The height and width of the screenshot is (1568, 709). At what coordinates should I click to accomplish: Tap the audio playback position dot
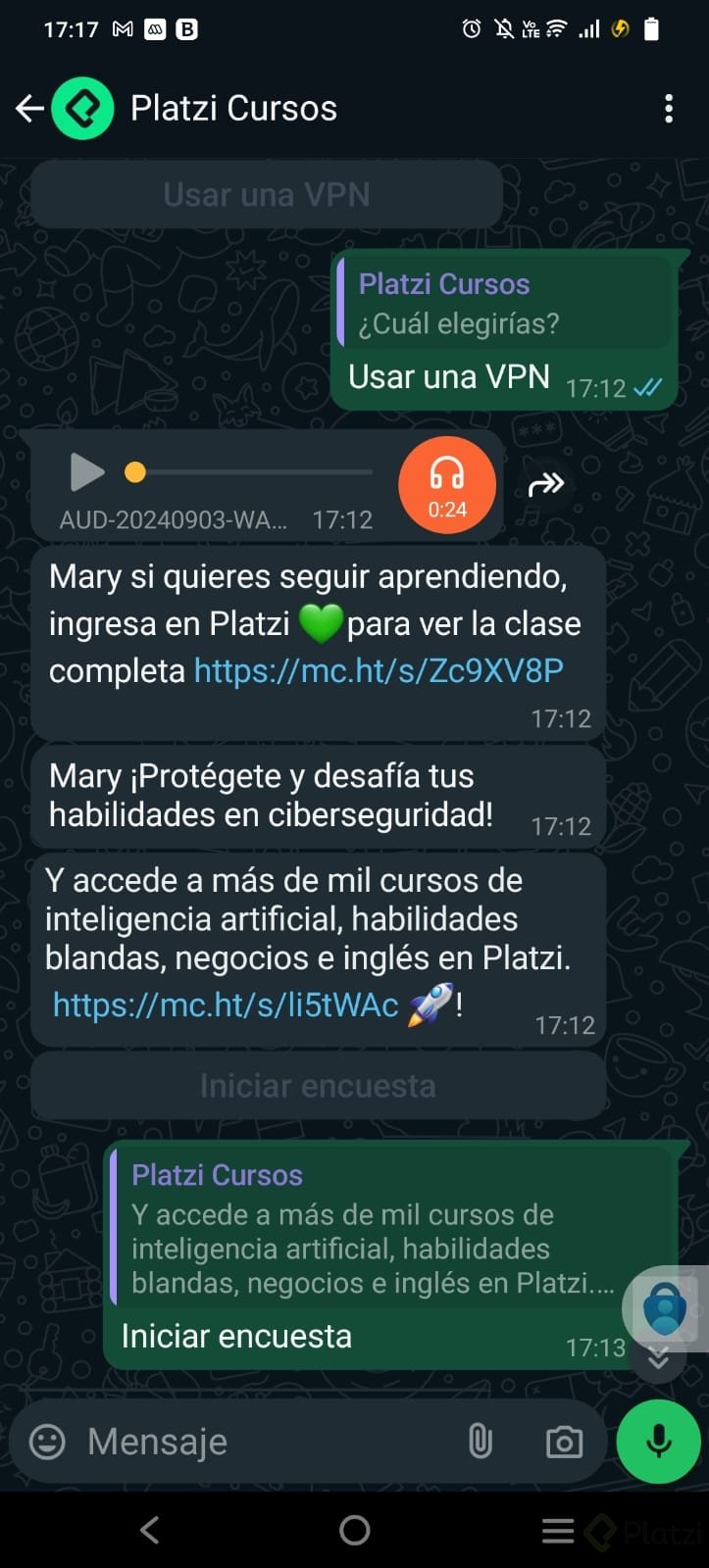(x=135, y=473)
